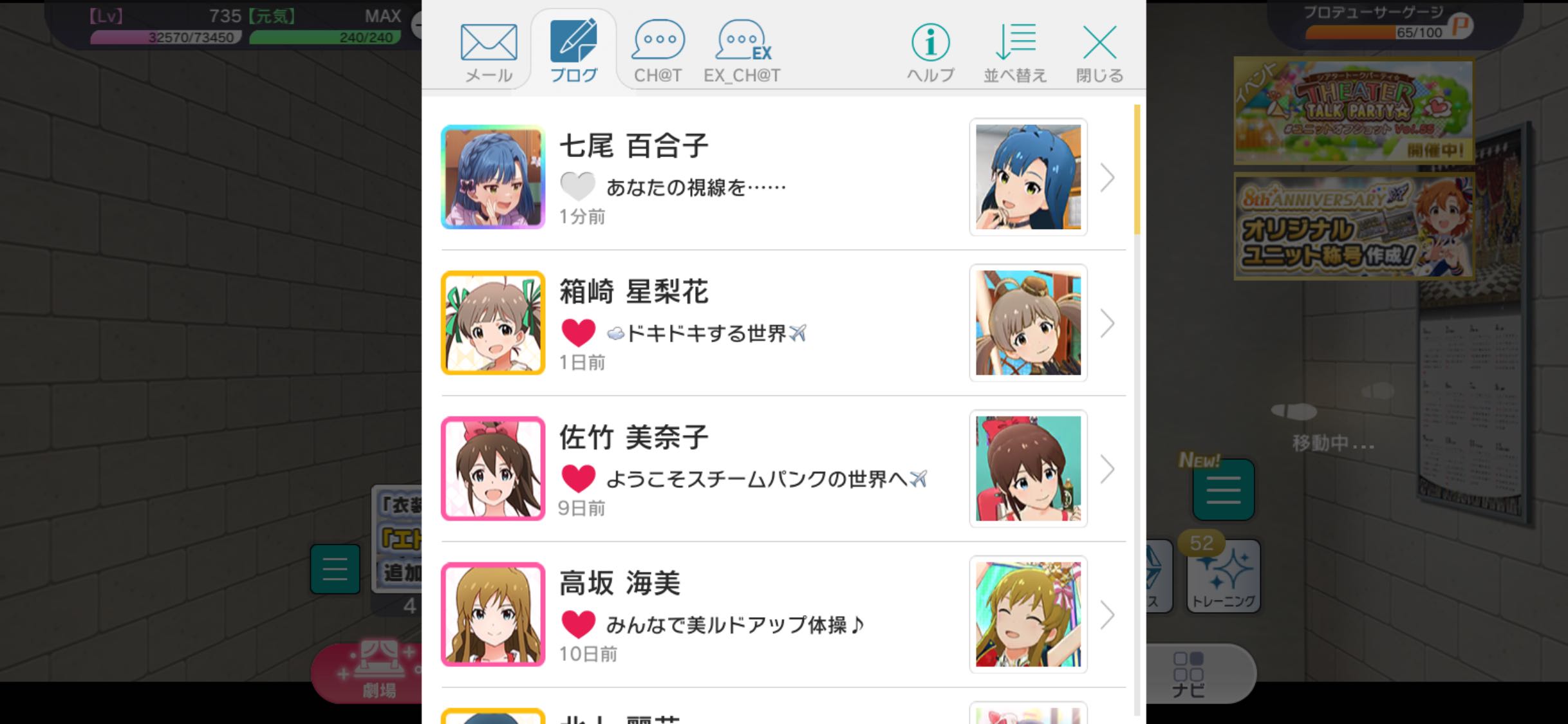Toggle heart on みんなで美ルドアップ体操 post
This screenshot has height=724, width=1568.
click(x=577, y=624)
